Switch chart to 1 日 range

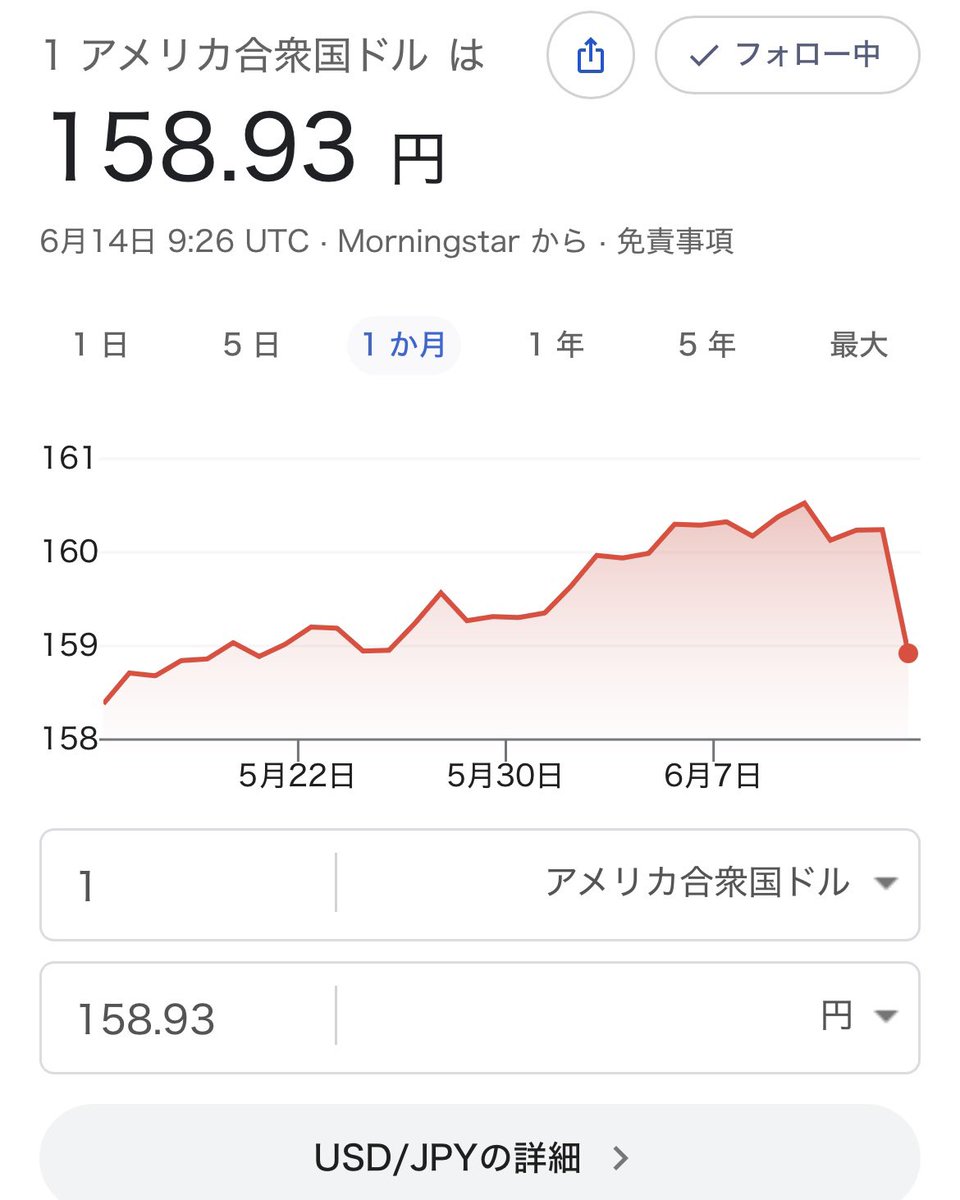pyautogui.click(x=100, y=346)
